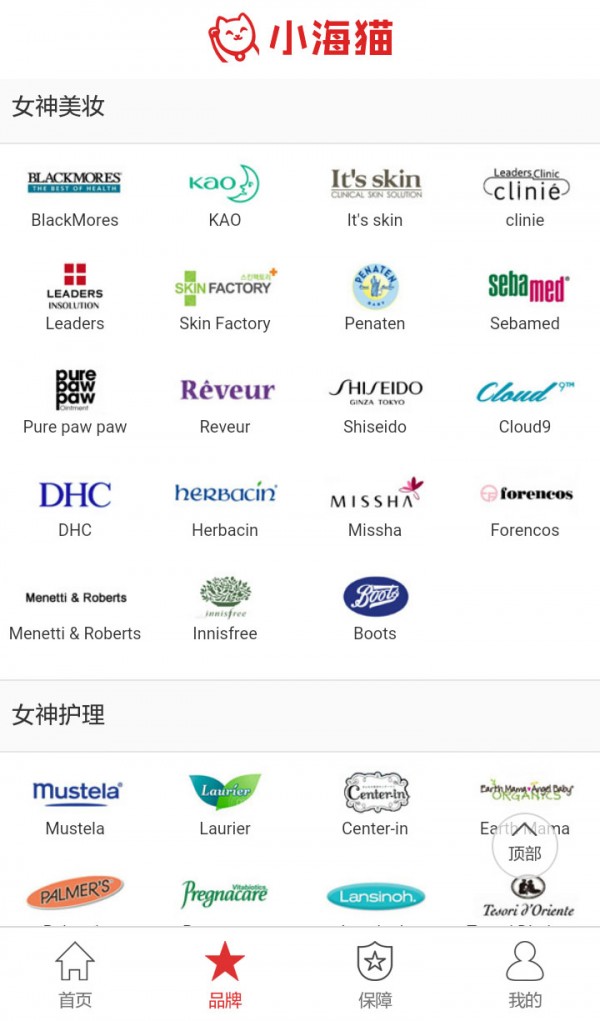Open the 保障 guarantee tab
The width and height of the screenshot is (600, 1021).
point(375,974)
